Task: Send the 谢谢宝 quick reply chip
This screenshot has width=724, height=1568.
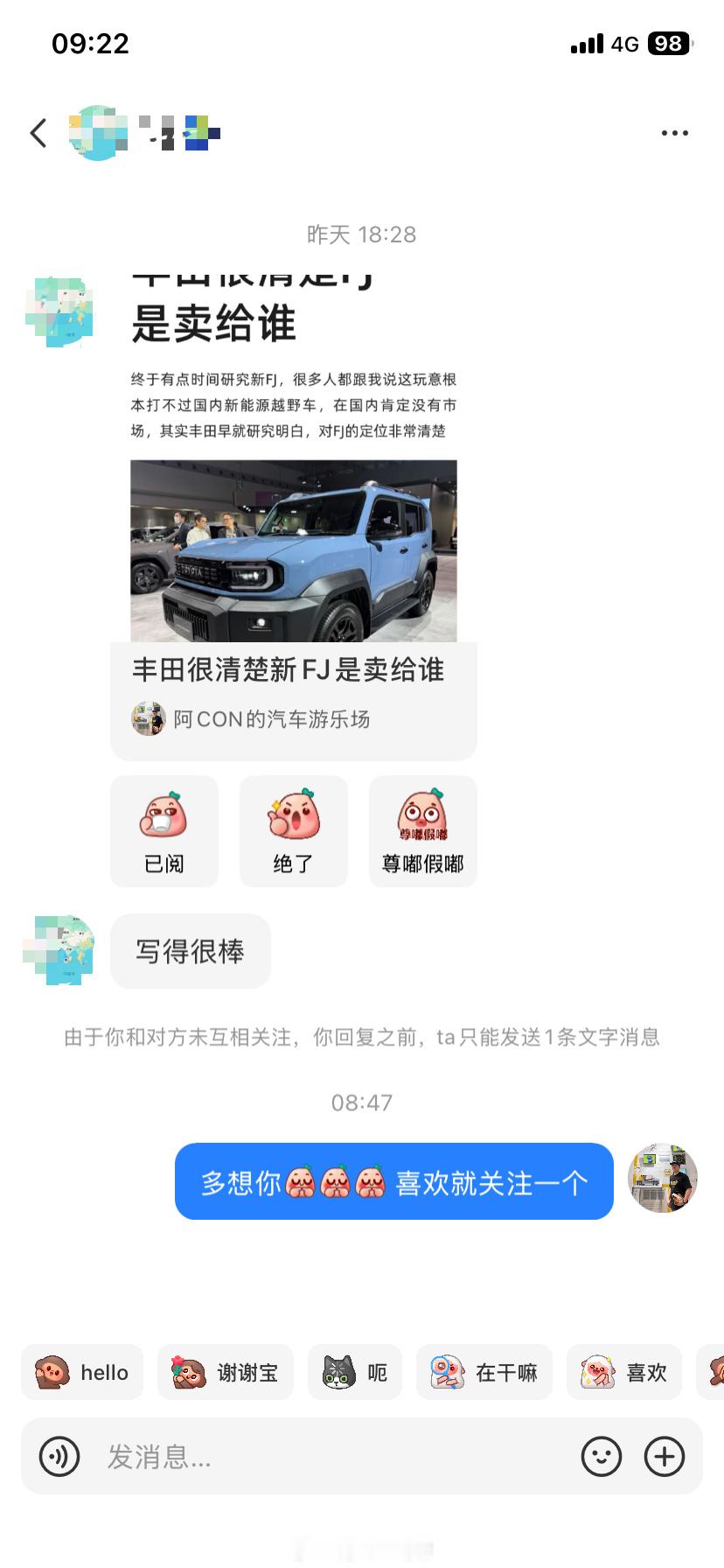Action: coord(225,1372)
